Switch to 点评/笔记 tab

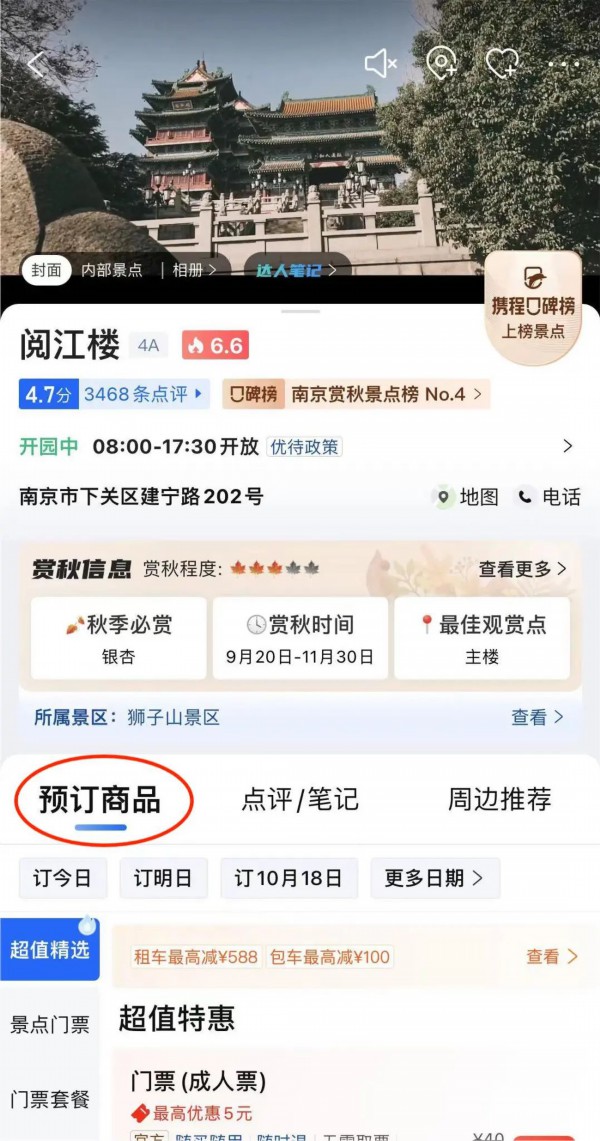click(299, 800)
